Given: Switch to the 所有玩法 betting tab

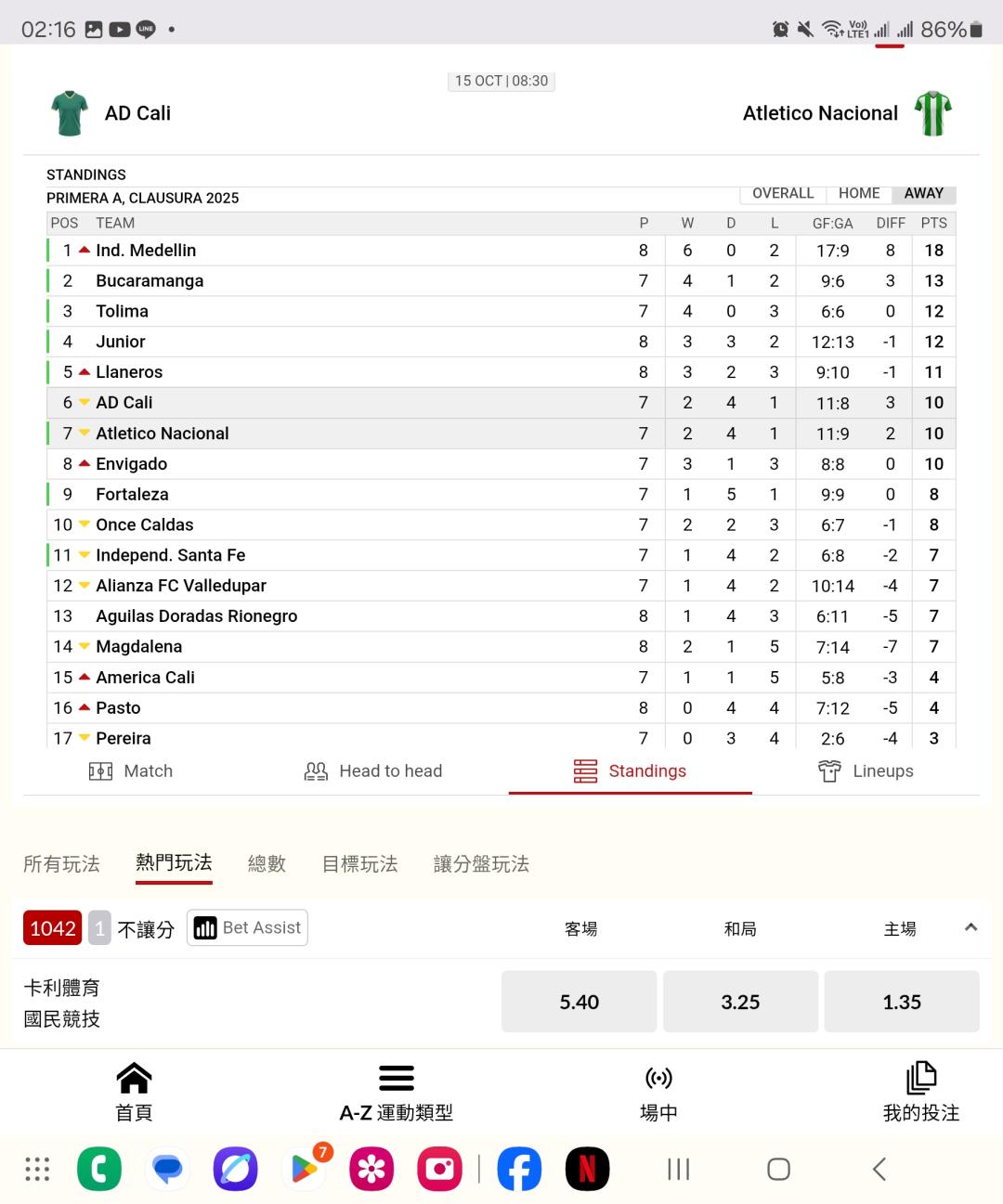Looking at the screenshot, I should [x=61, y=864].
